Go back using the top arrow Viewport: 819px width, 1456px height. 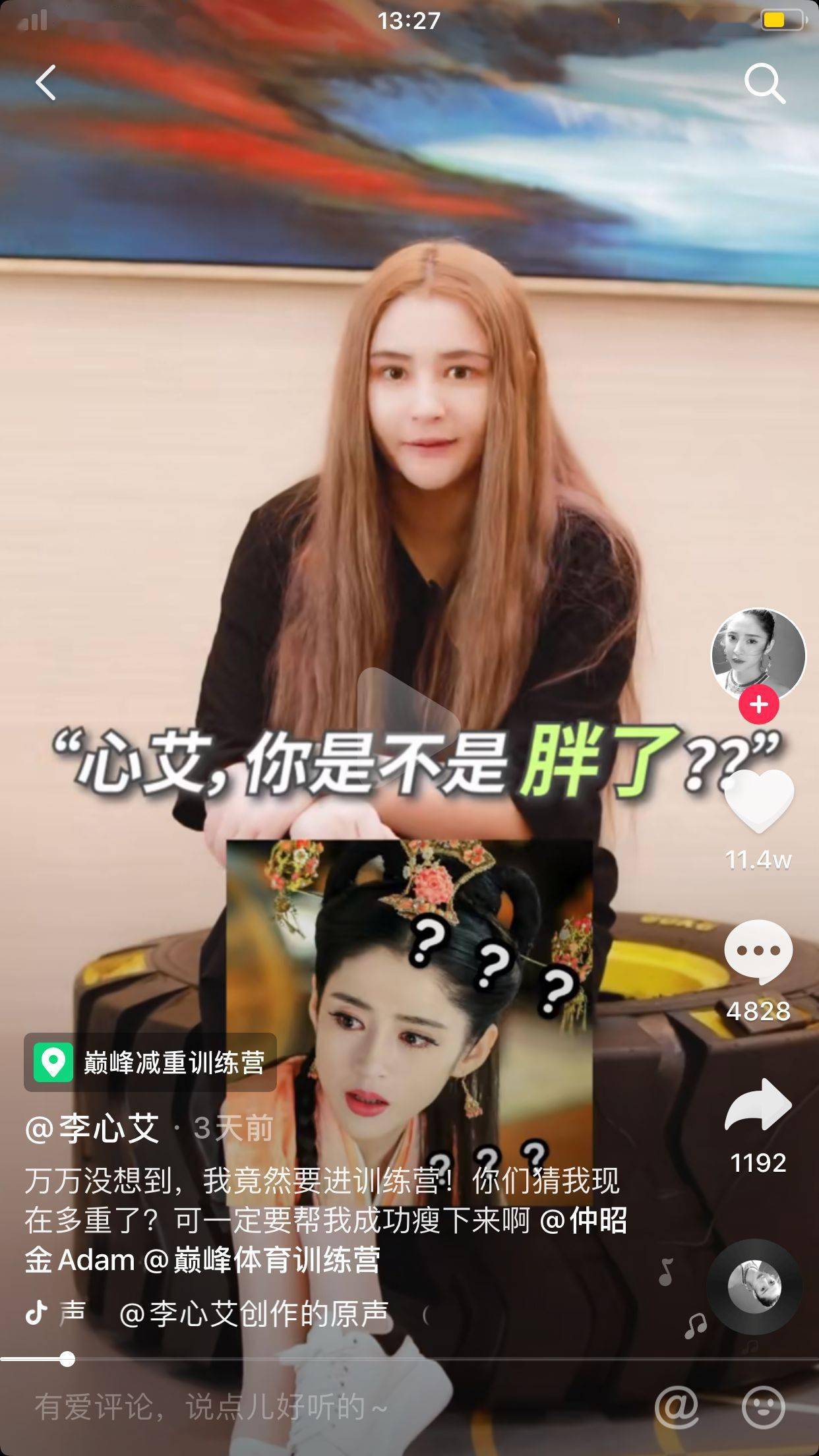(45, 83)
